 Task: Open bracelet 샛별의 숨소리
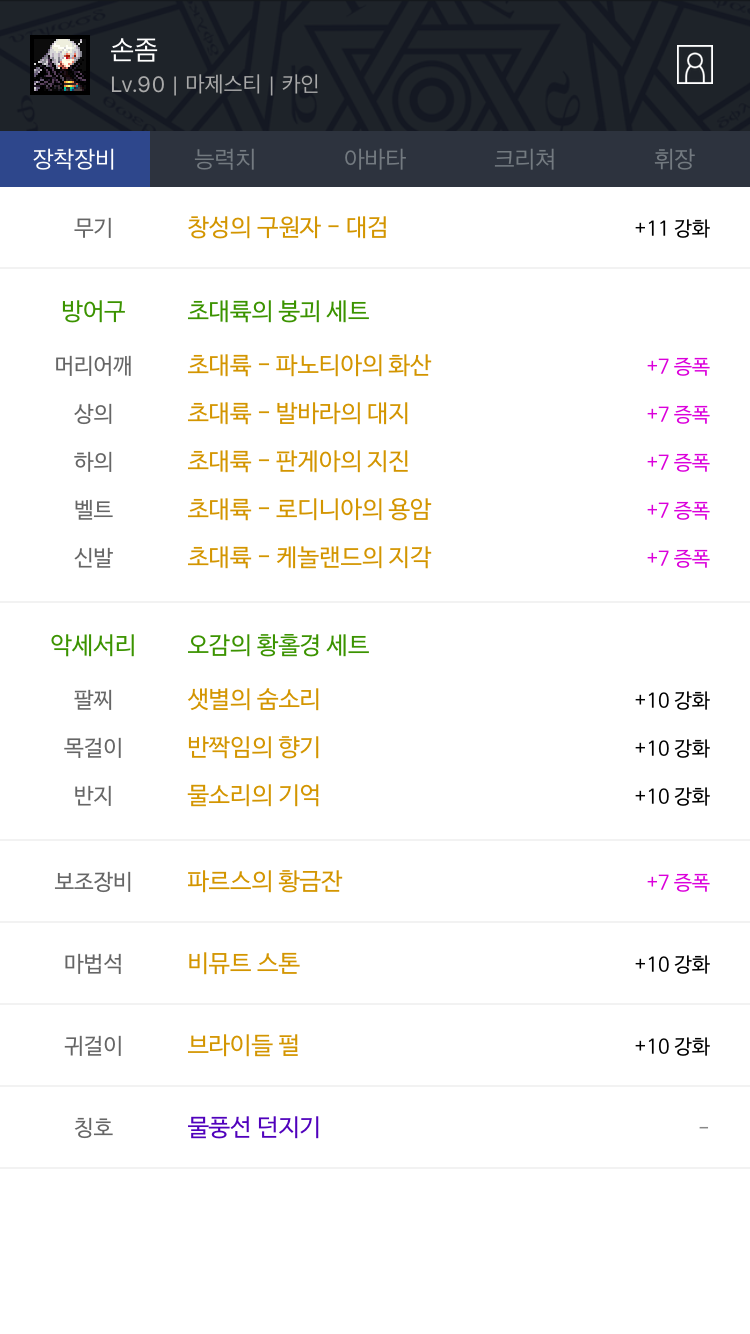[254, 699]
